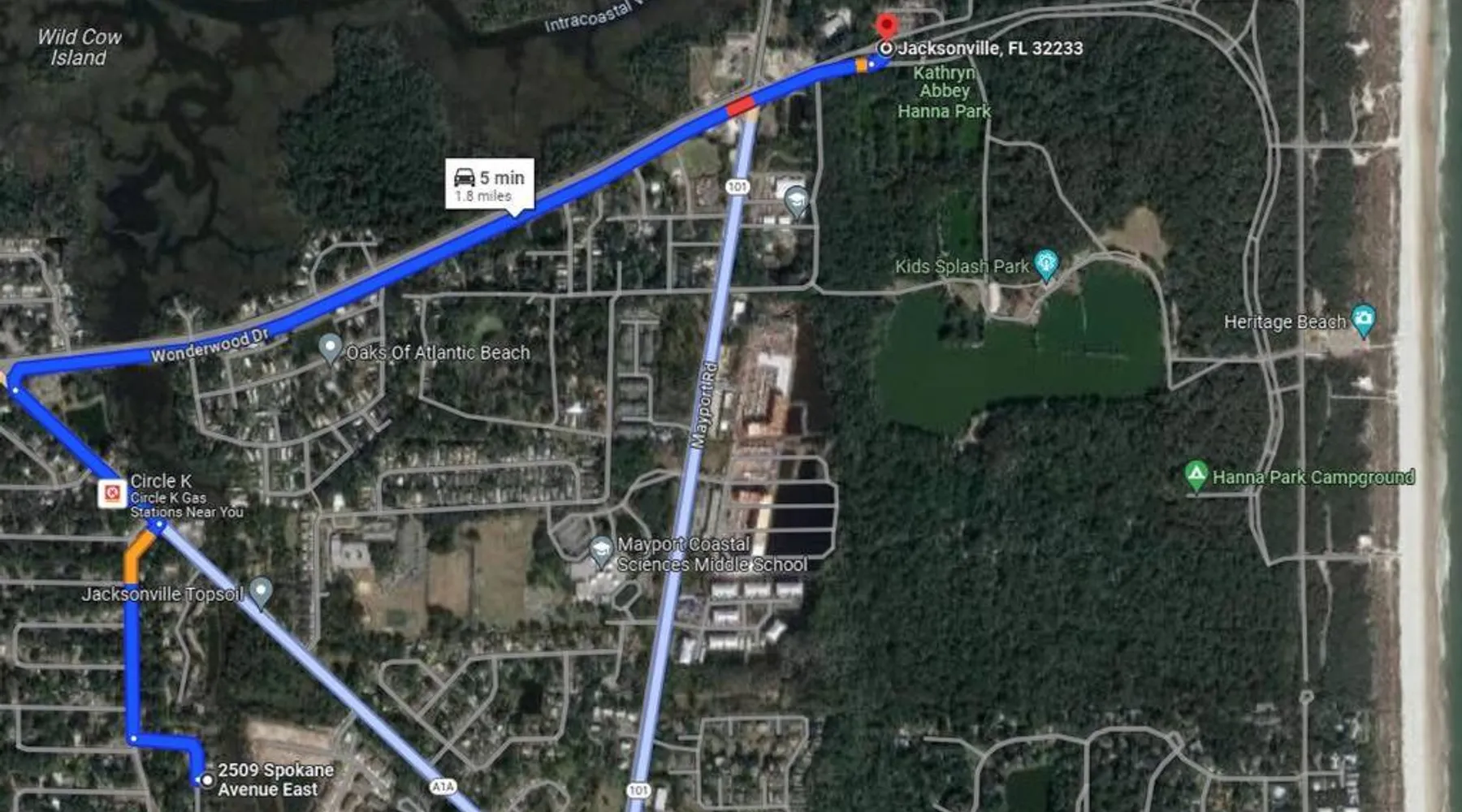Viewport: 1462px width, 812px height.
Task: Open the Kids Splash Park marker
Action: coord(1046,263)
